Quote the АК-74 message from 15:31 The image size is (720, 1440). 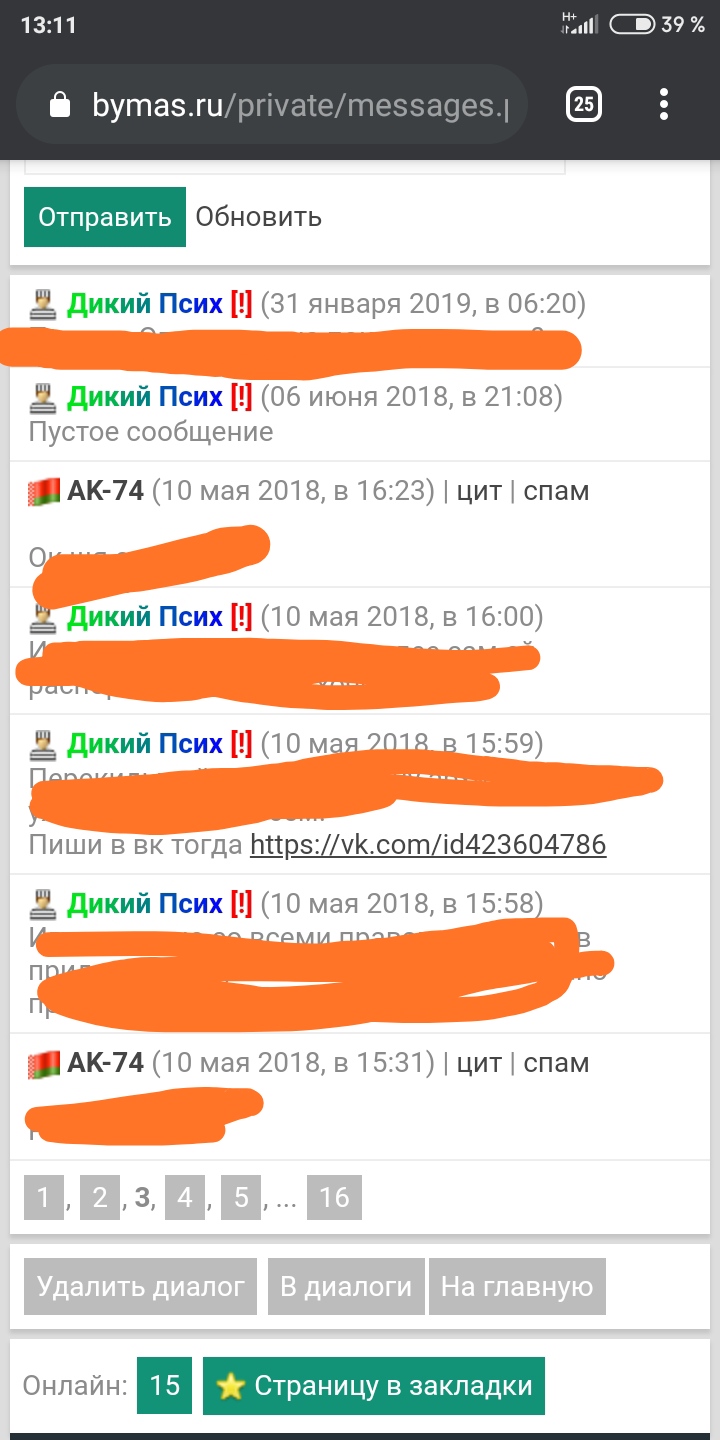pos(479,1063)
